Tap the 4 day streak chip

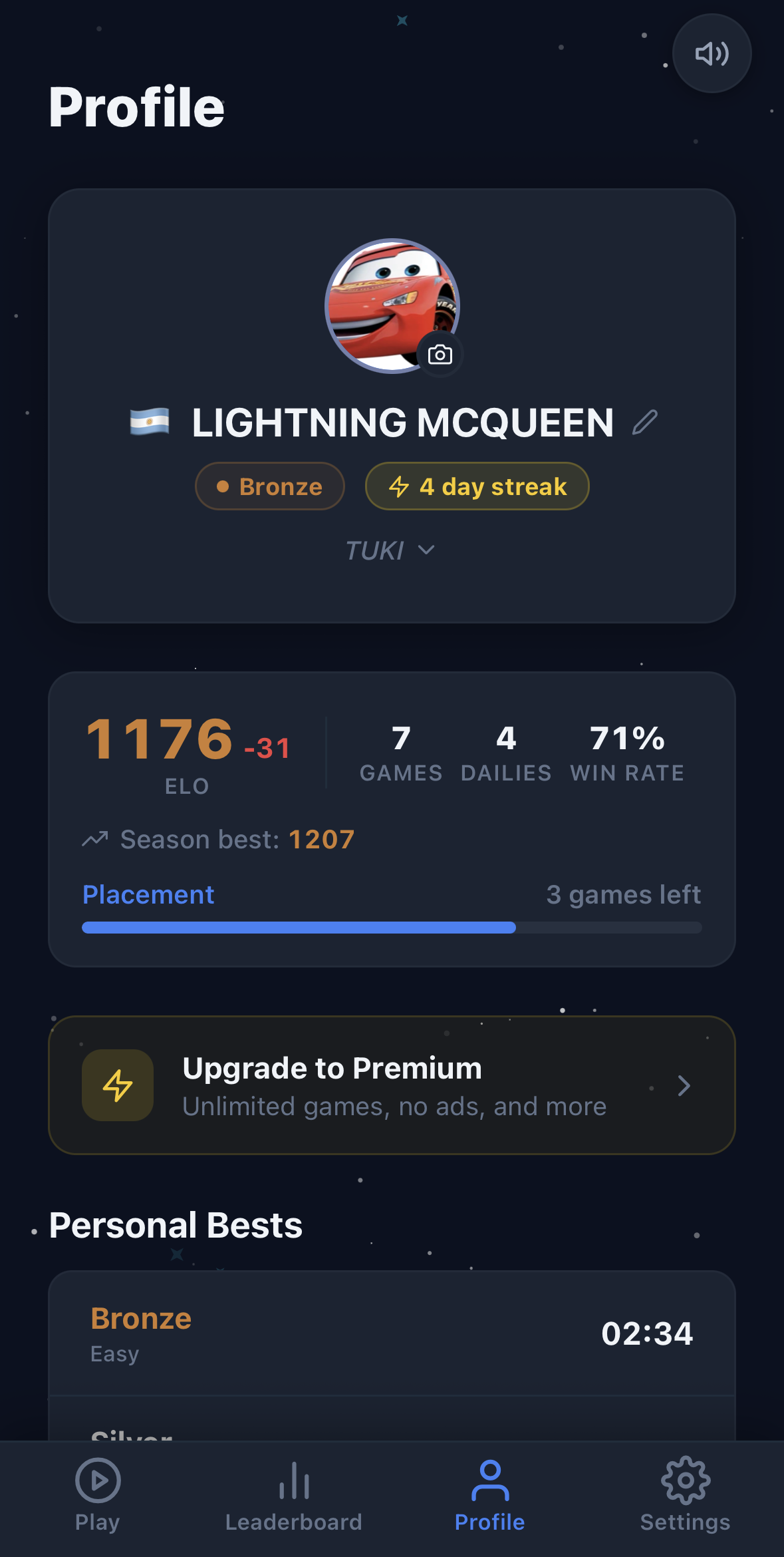coord(477,486)
